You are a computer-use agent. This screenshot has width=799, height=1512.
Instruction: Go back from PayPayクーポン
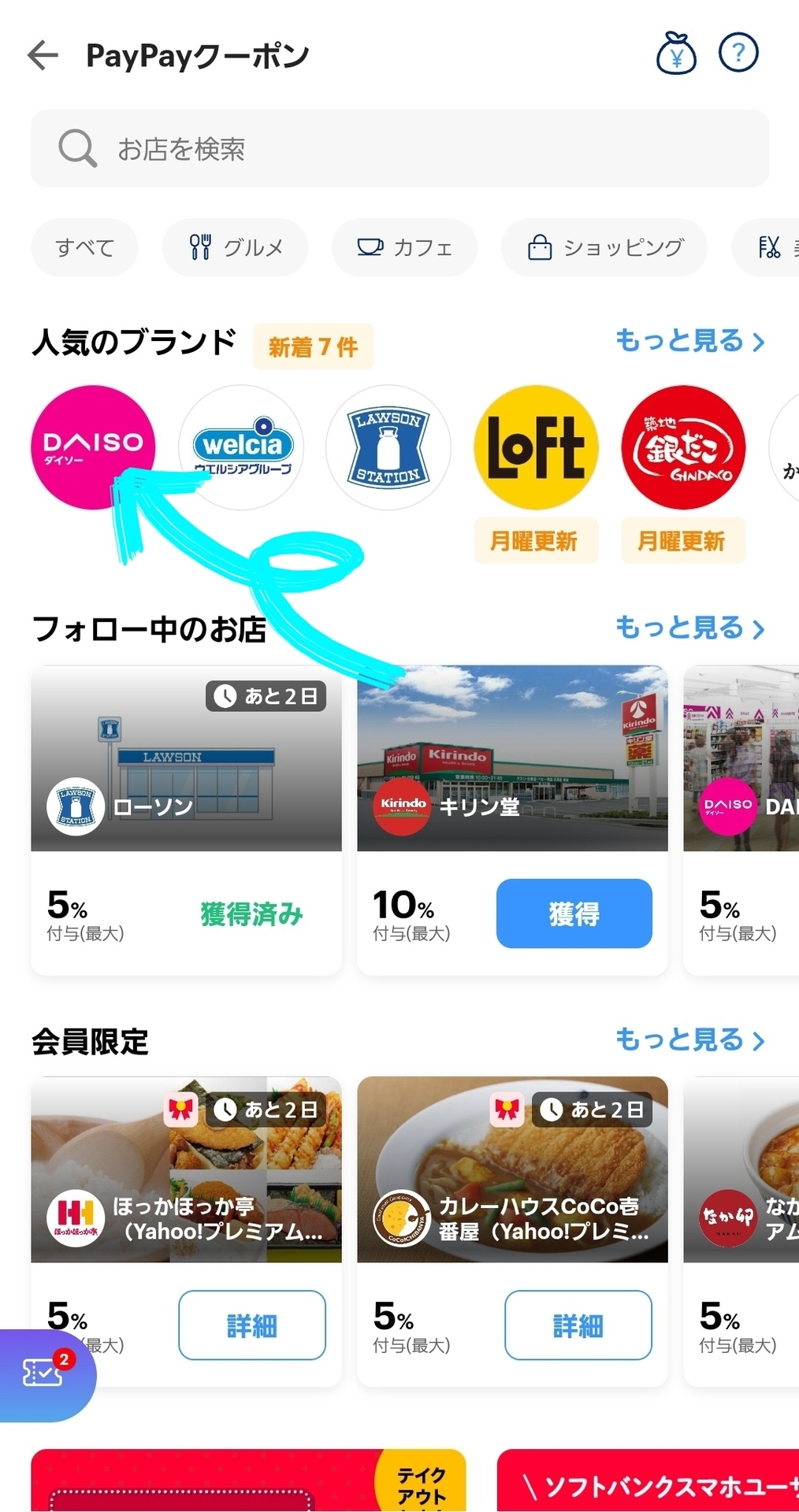point(43,55)
